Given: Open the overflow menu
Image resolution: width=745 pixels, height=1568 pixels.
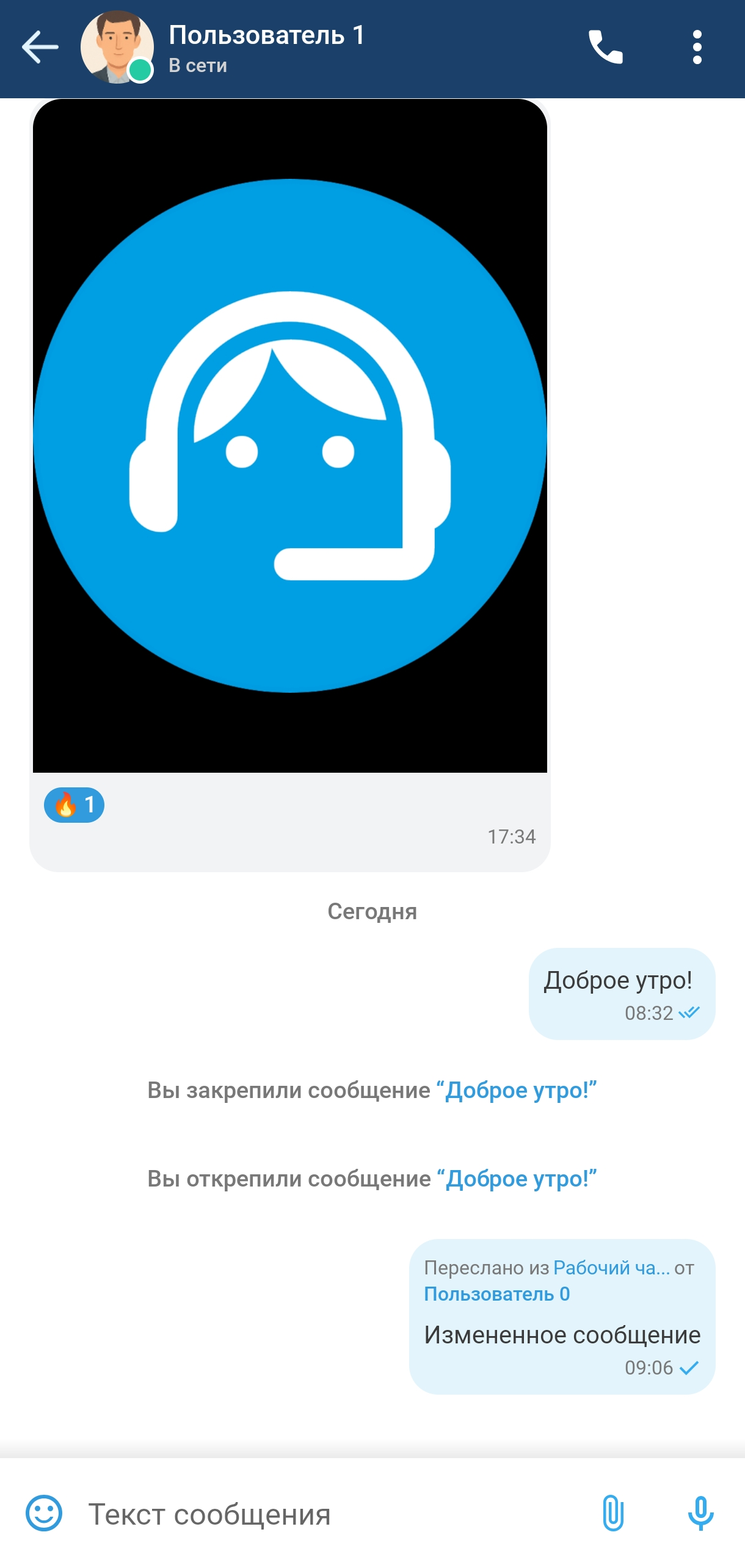Looking at the screenshot, I should point(697,48).
